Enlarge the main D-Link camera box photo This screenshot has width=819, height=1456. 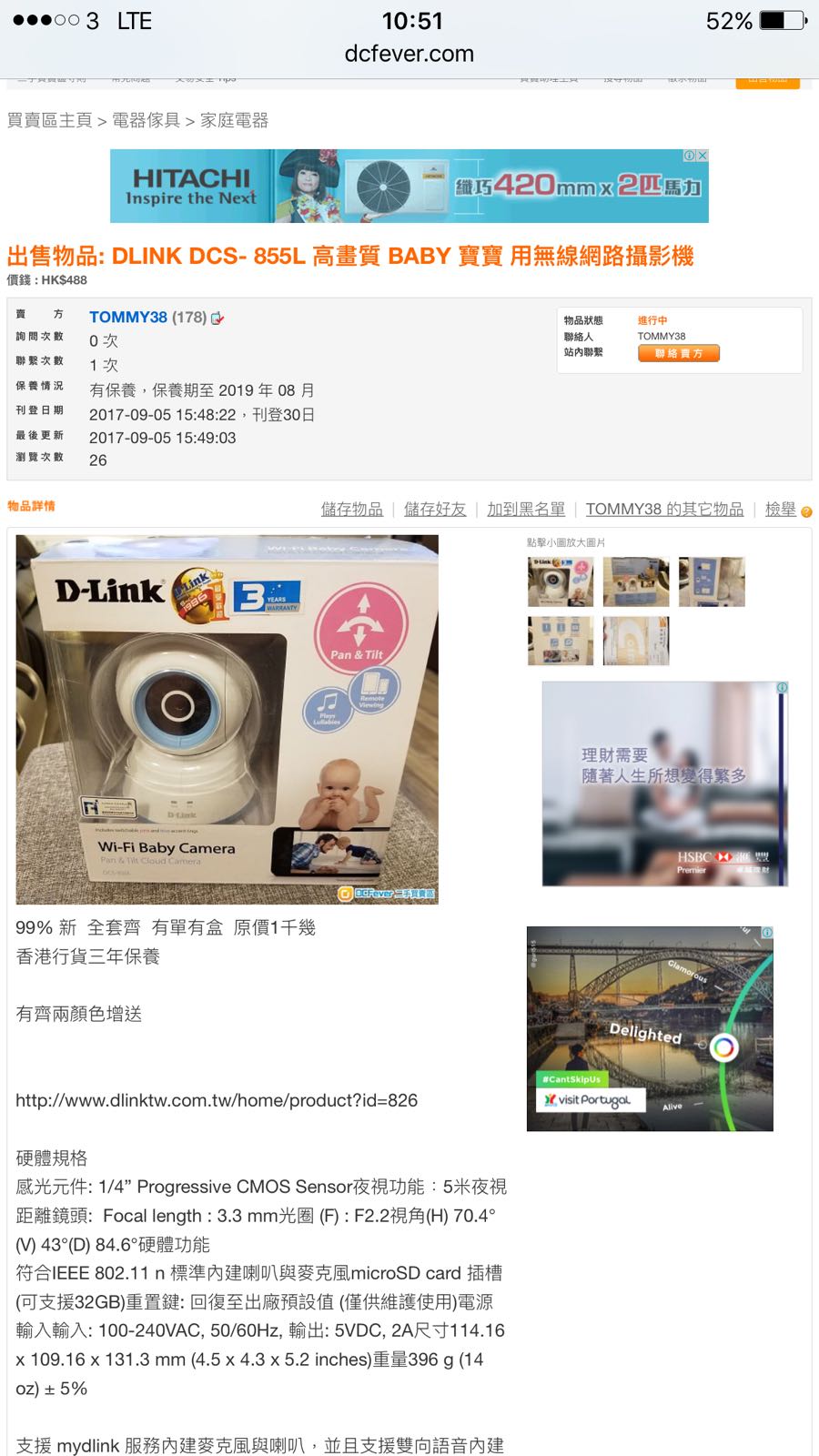(227, 719)
